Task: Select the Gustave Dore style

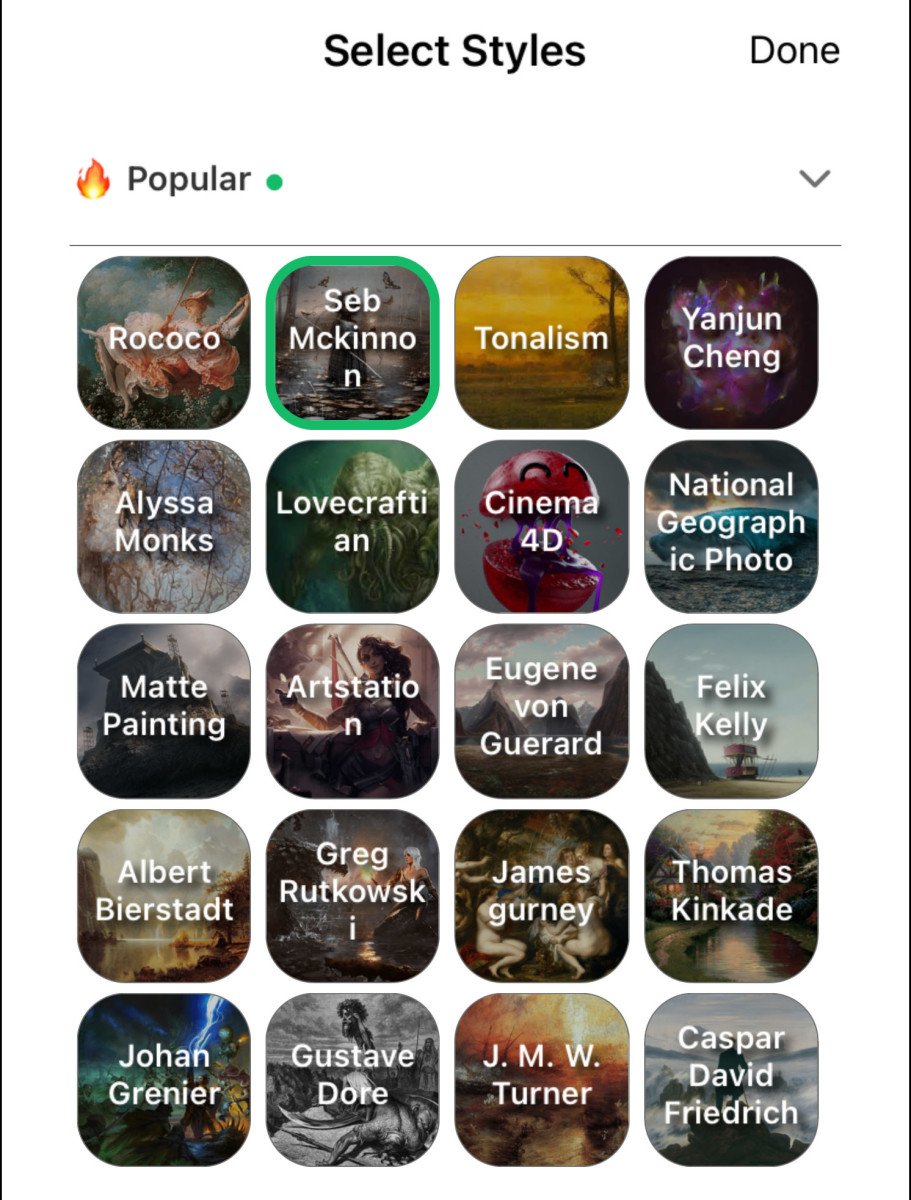Action: (x=353, y=1076)
